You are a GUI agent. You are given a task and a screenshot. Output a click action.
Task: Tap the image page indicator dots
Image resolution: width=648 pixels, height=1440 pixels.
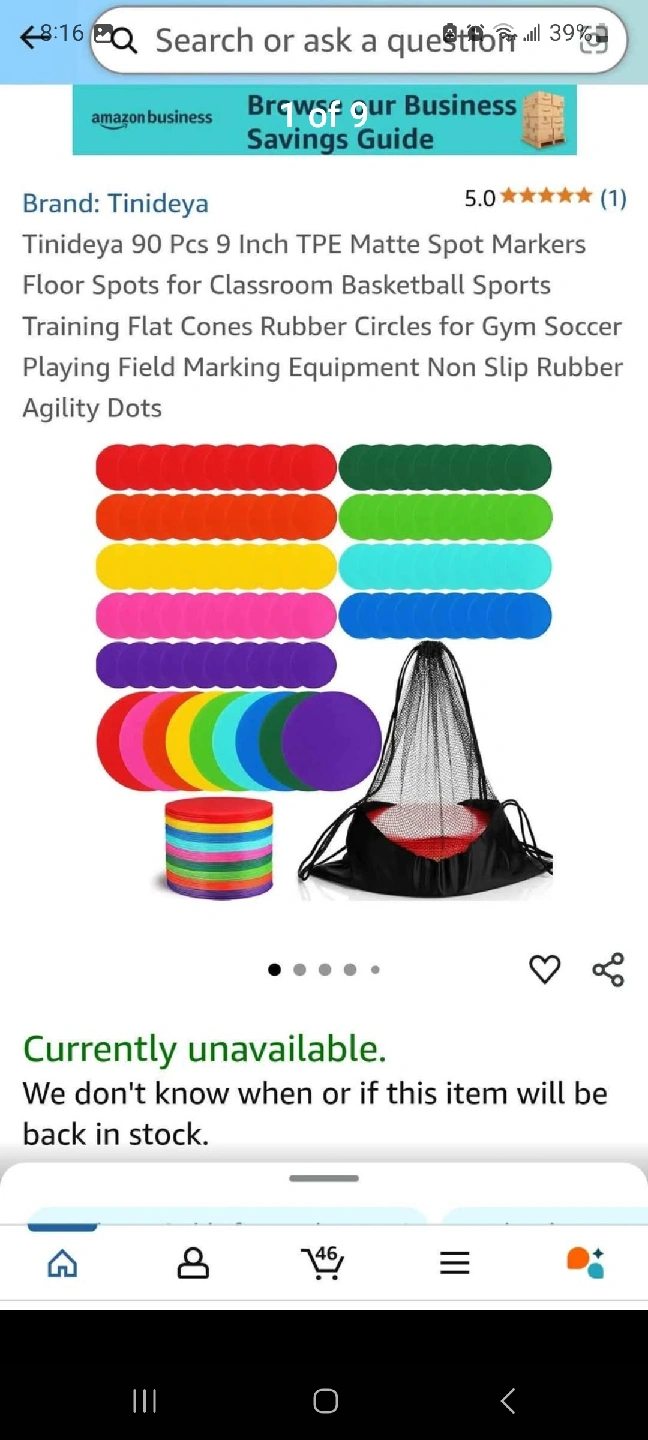(x=324, y=969)
